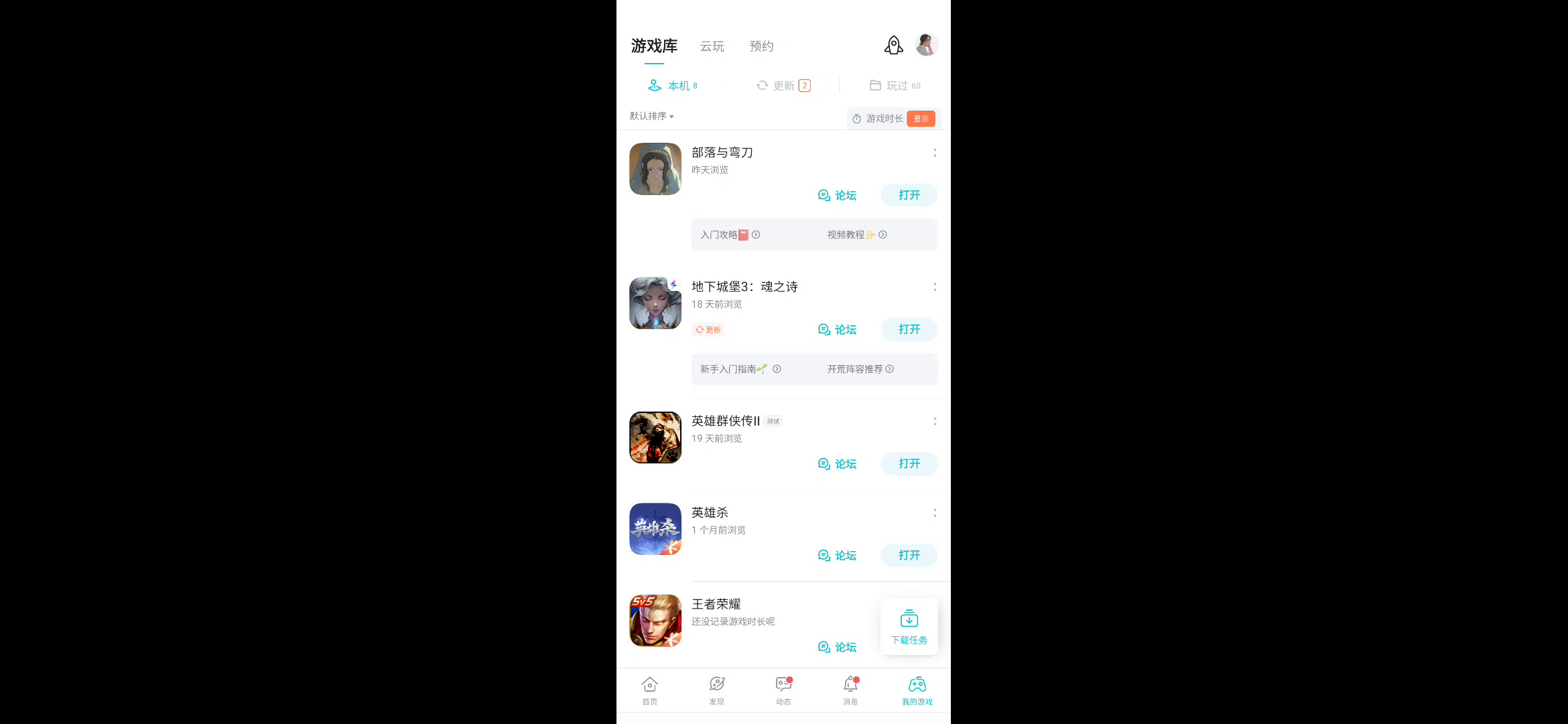Image resolution: width=1568 pixels, height=724 pixels.
Task: Open the 论坛 forum for 英雄杀
Action: tap(838, 556)
